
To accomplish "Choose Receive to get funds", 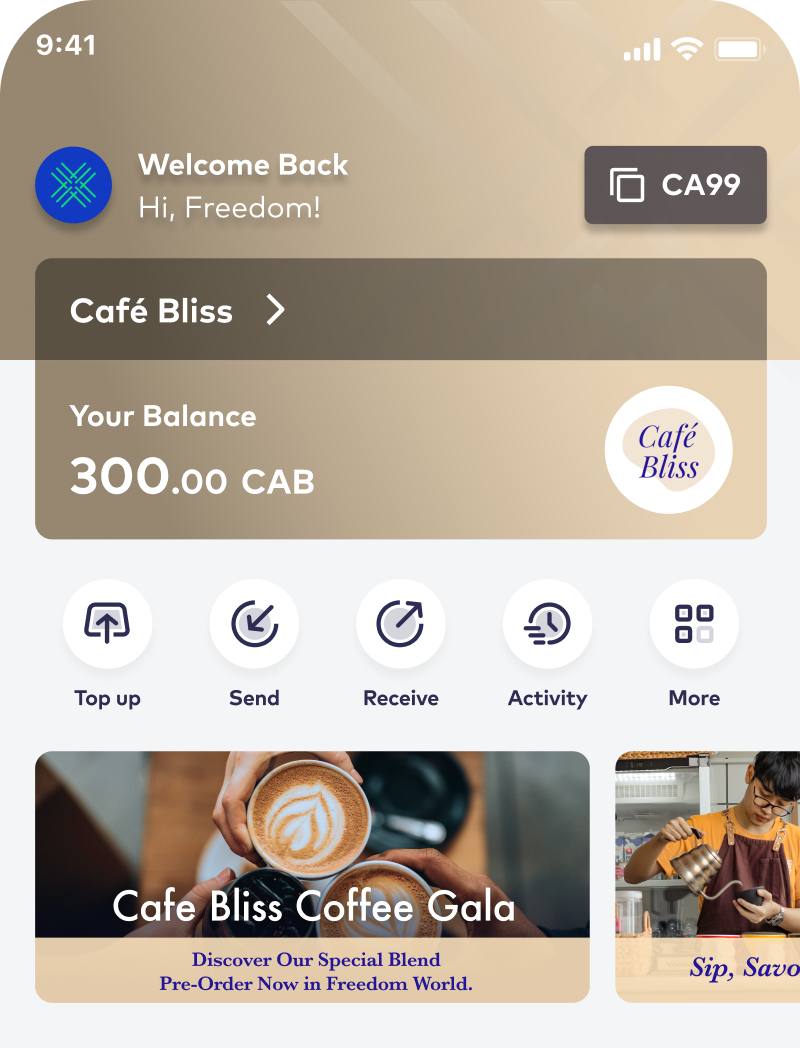I will click(x=401, y=624).
